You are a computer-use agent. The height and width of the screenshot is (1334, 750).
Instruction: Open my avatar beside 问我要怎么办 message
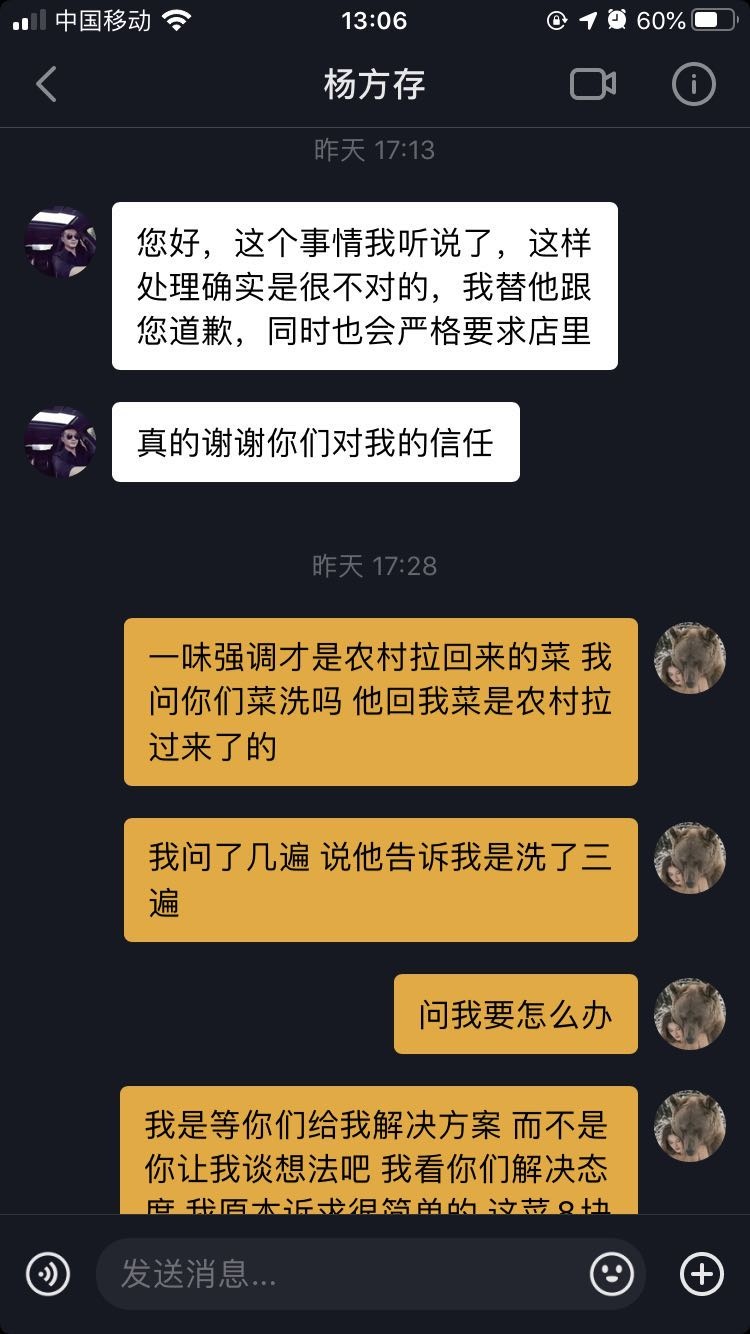pos(689,1014)
